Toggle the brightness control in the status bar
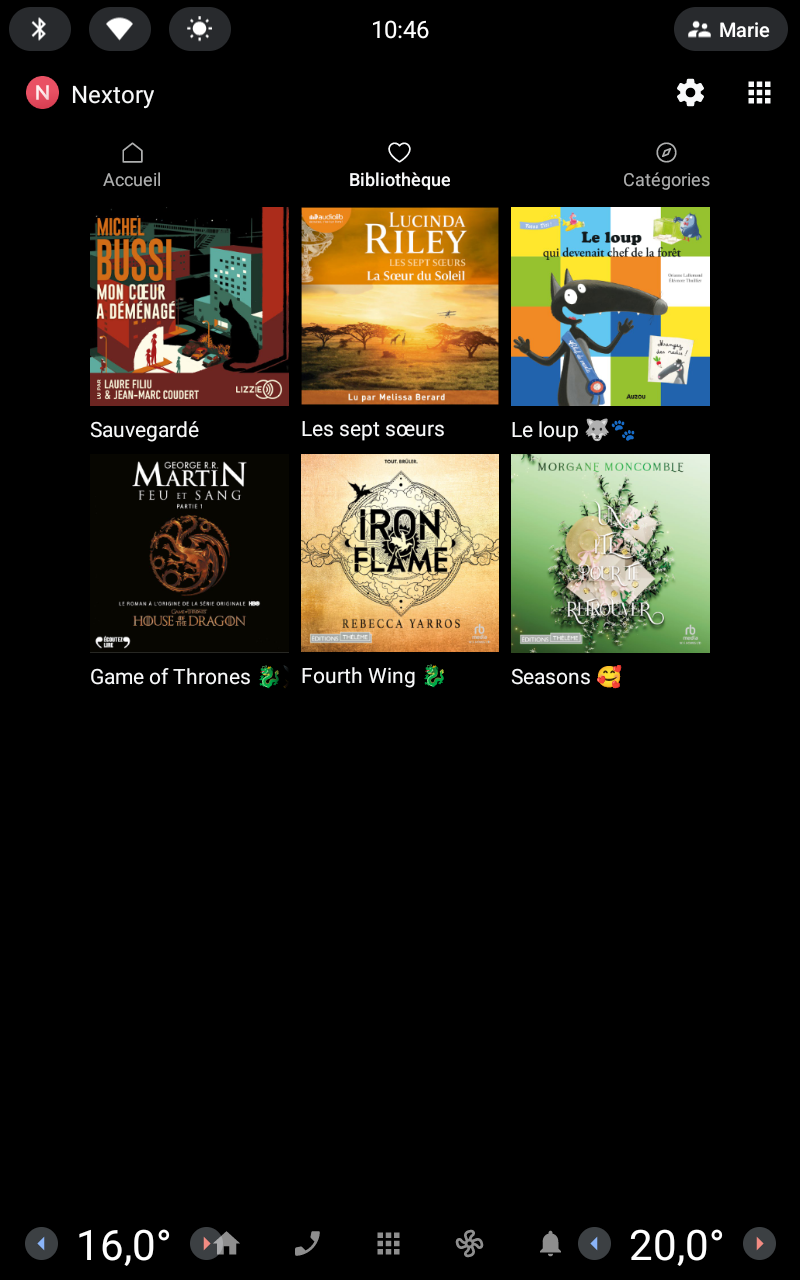The width and height of the screenshot is (800, 1280). 200,29
